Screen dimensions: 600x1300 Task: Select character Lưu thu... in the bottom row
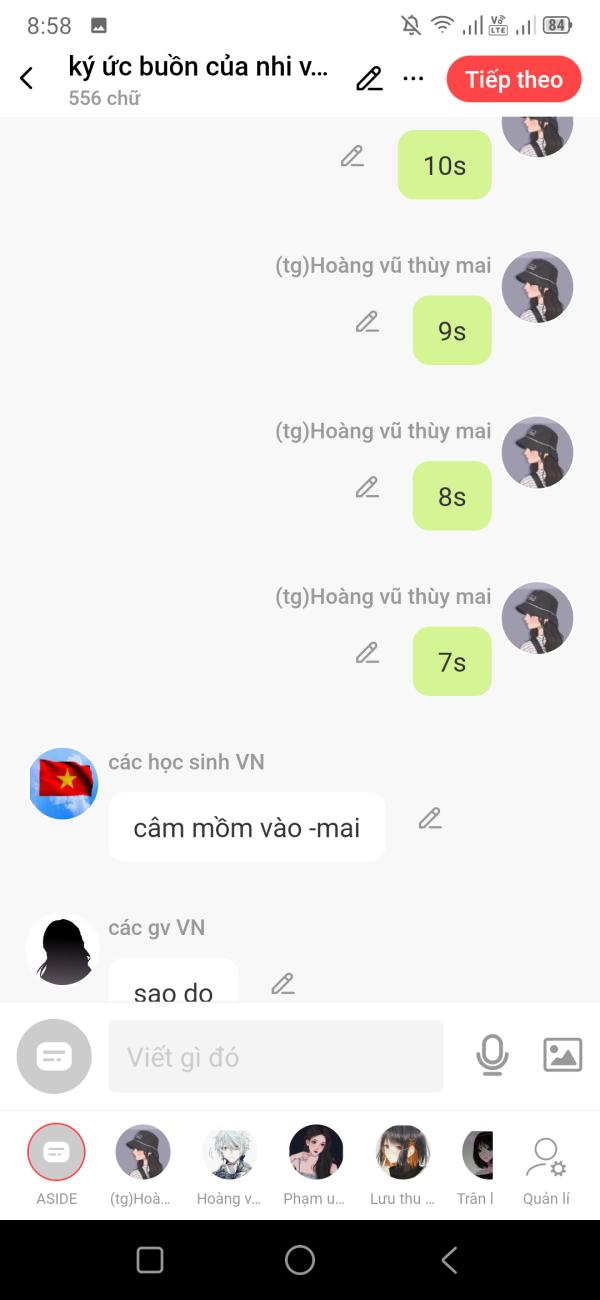tap(403, 1165)
